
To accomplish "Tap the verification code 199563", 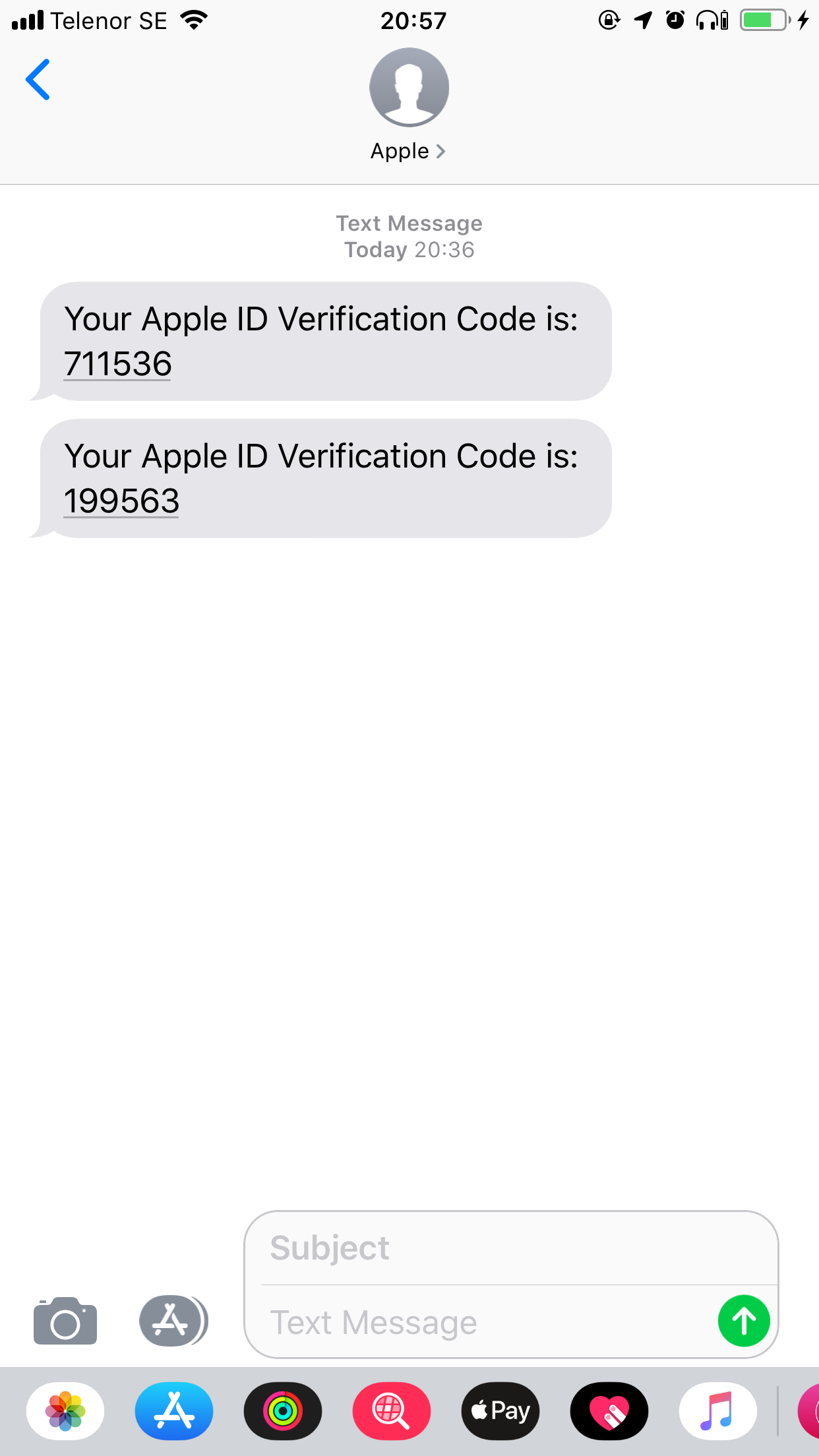I will click(x=121, y=501).
